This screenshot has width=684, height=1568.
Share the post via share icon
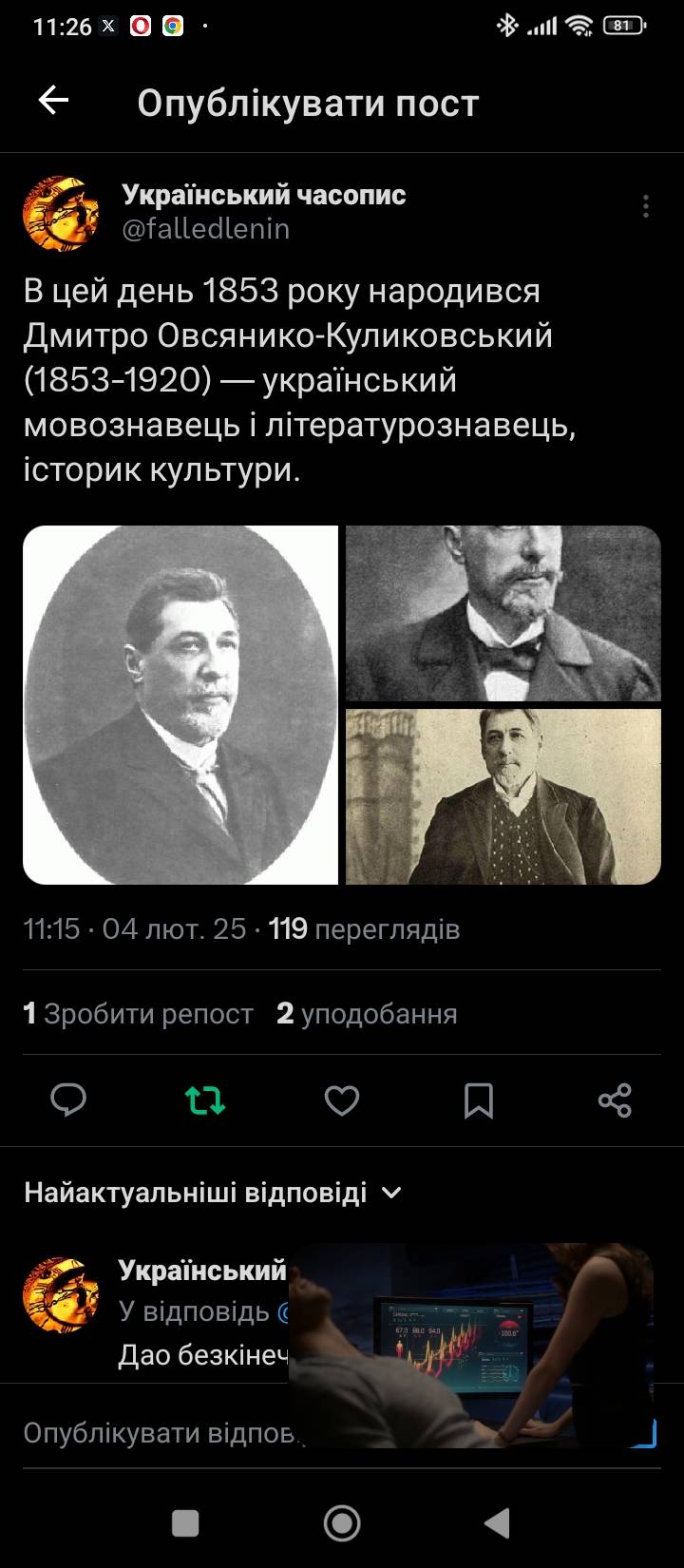[x=615, y=1100]
